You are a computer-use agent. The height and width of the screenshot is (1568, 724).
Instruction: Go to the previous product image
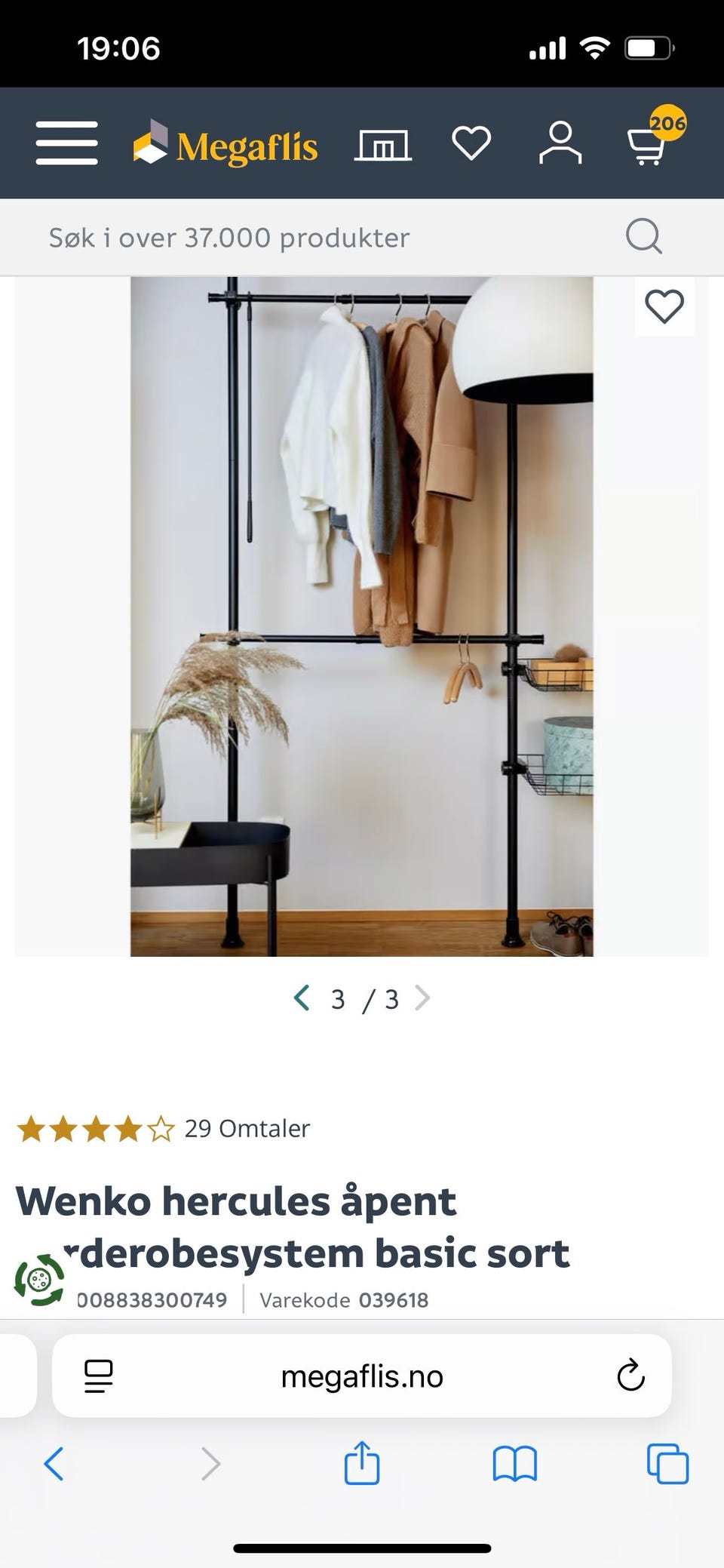point(301,998)
